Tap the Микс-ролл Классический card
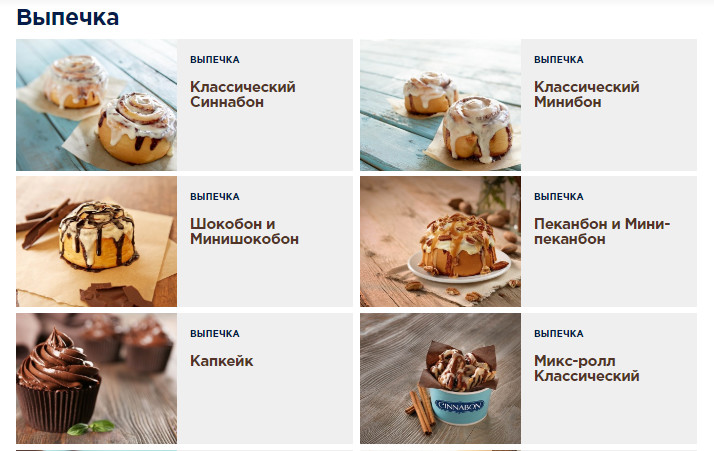This screenshot has height=451, width=714. point(586,368)
